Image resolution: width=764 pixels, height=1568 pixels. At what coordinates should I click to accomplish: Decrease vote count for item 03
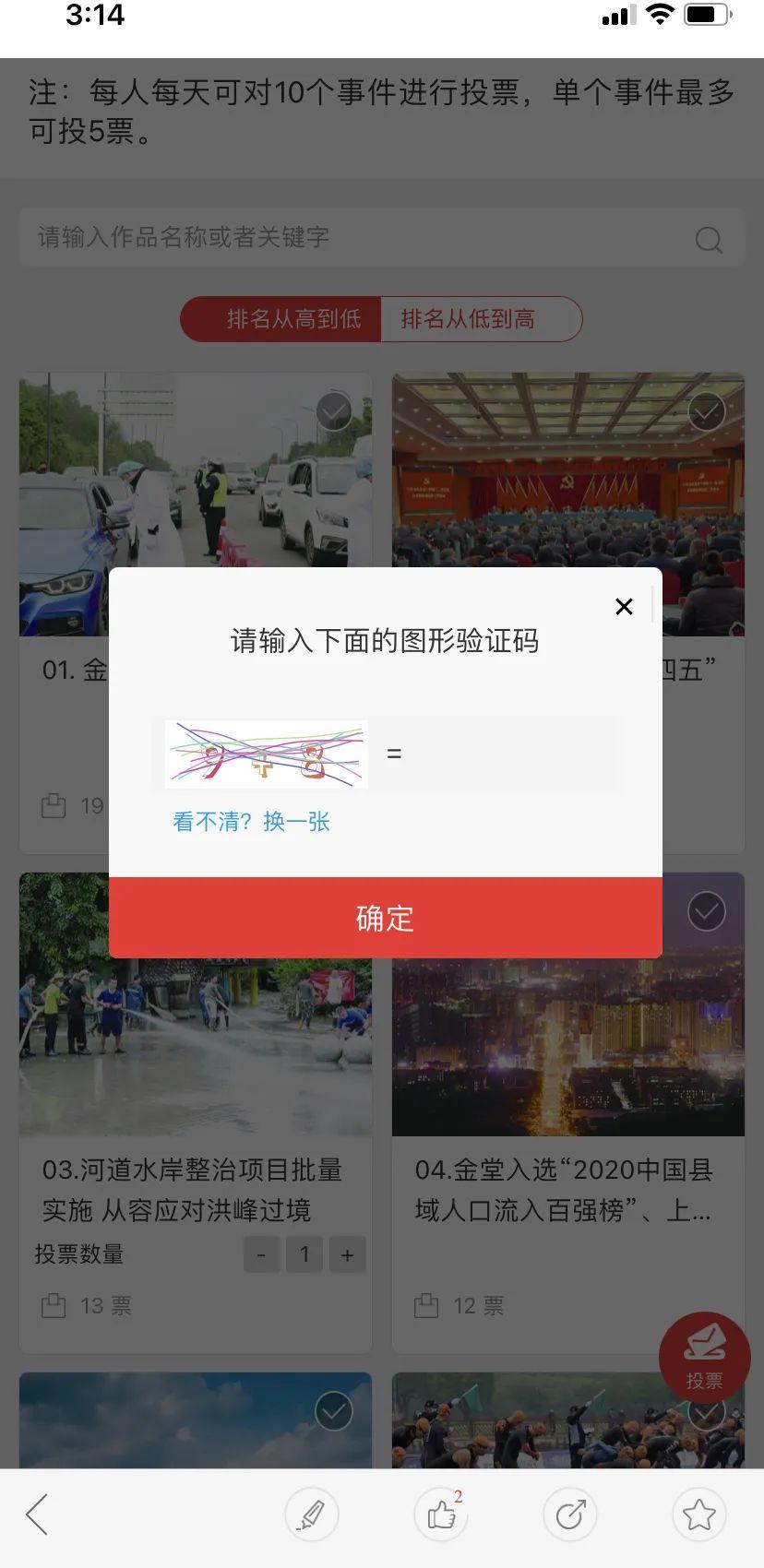tap(261, 1255)
